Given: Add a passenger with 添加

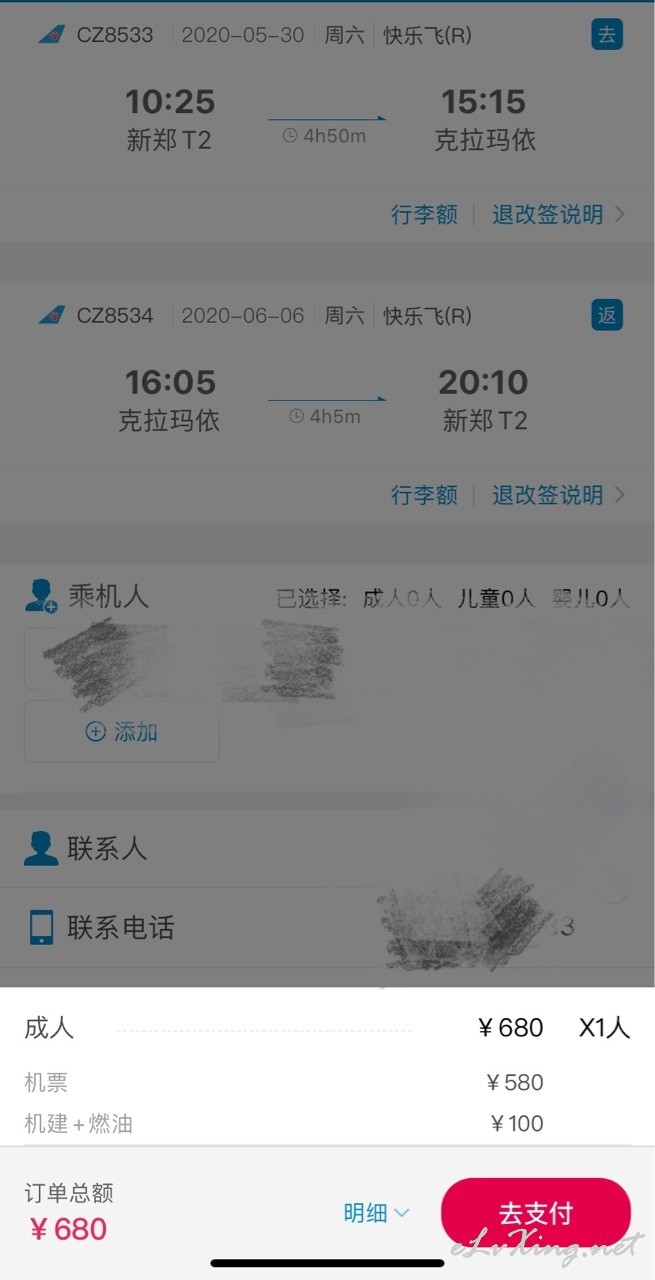Looking at the screenshot, I should (122, 732).
